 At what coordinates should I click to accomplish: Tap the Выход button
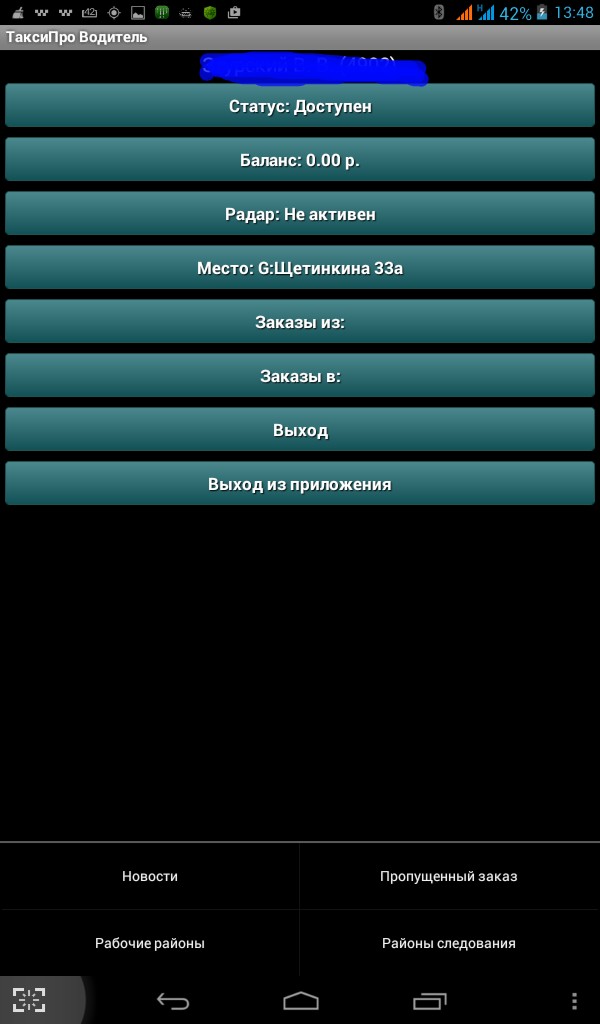[x=300, y=430]
